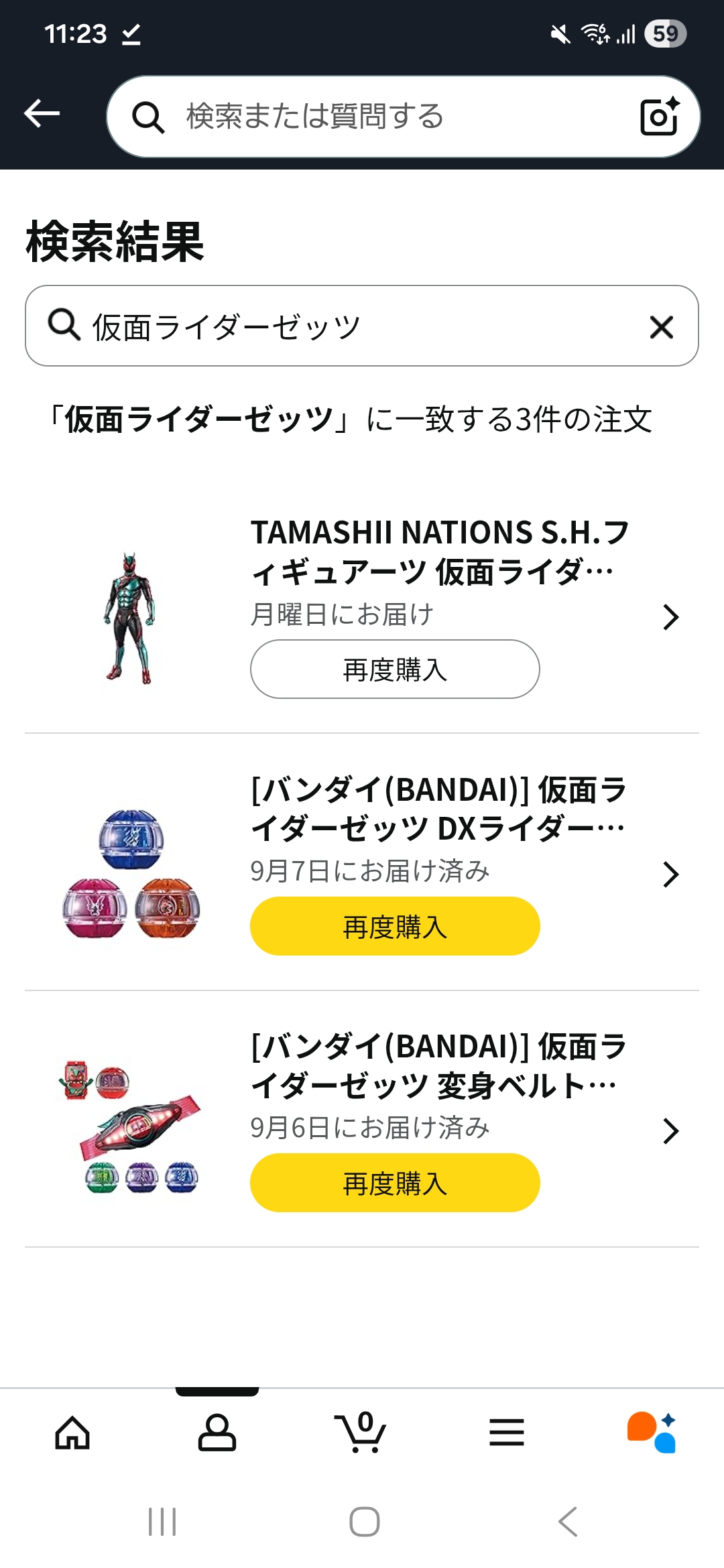
Task: Open the DXライダー order delivered 9月7日
Action: [x=439, y=809]
